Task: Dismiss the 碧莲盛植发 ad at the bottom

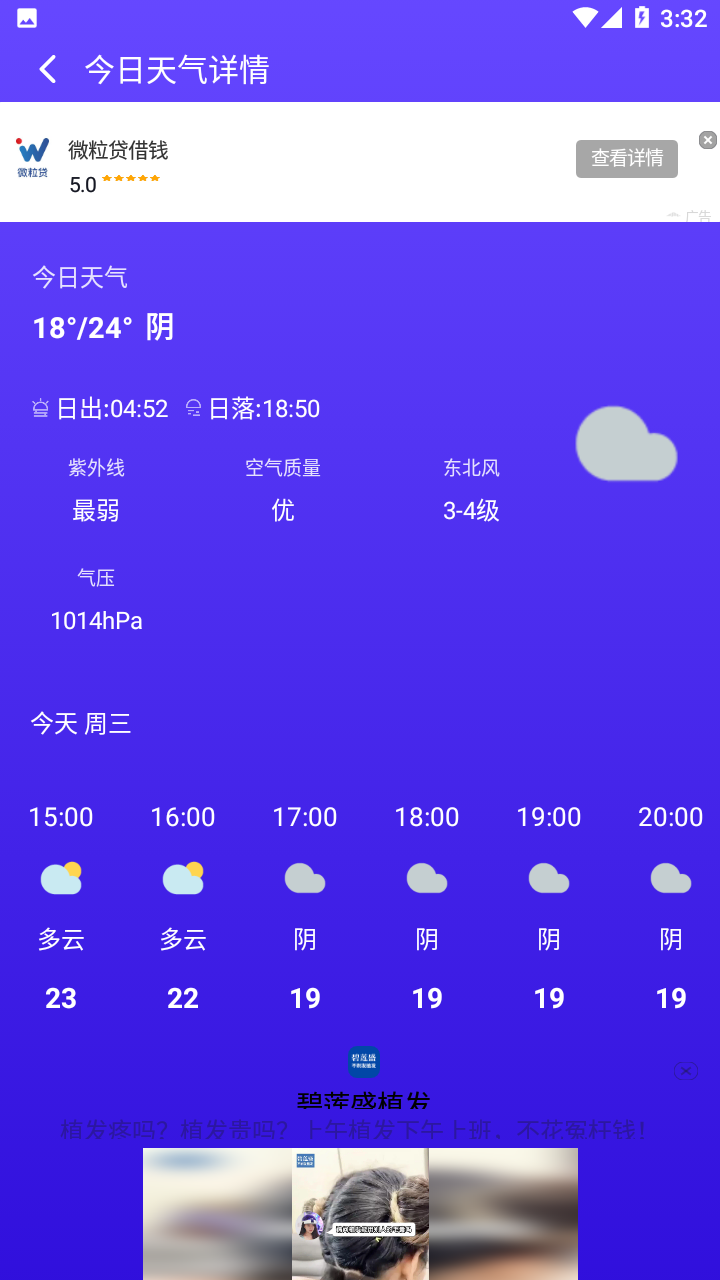Action: pyautogui.click(x=685, y=1071)
